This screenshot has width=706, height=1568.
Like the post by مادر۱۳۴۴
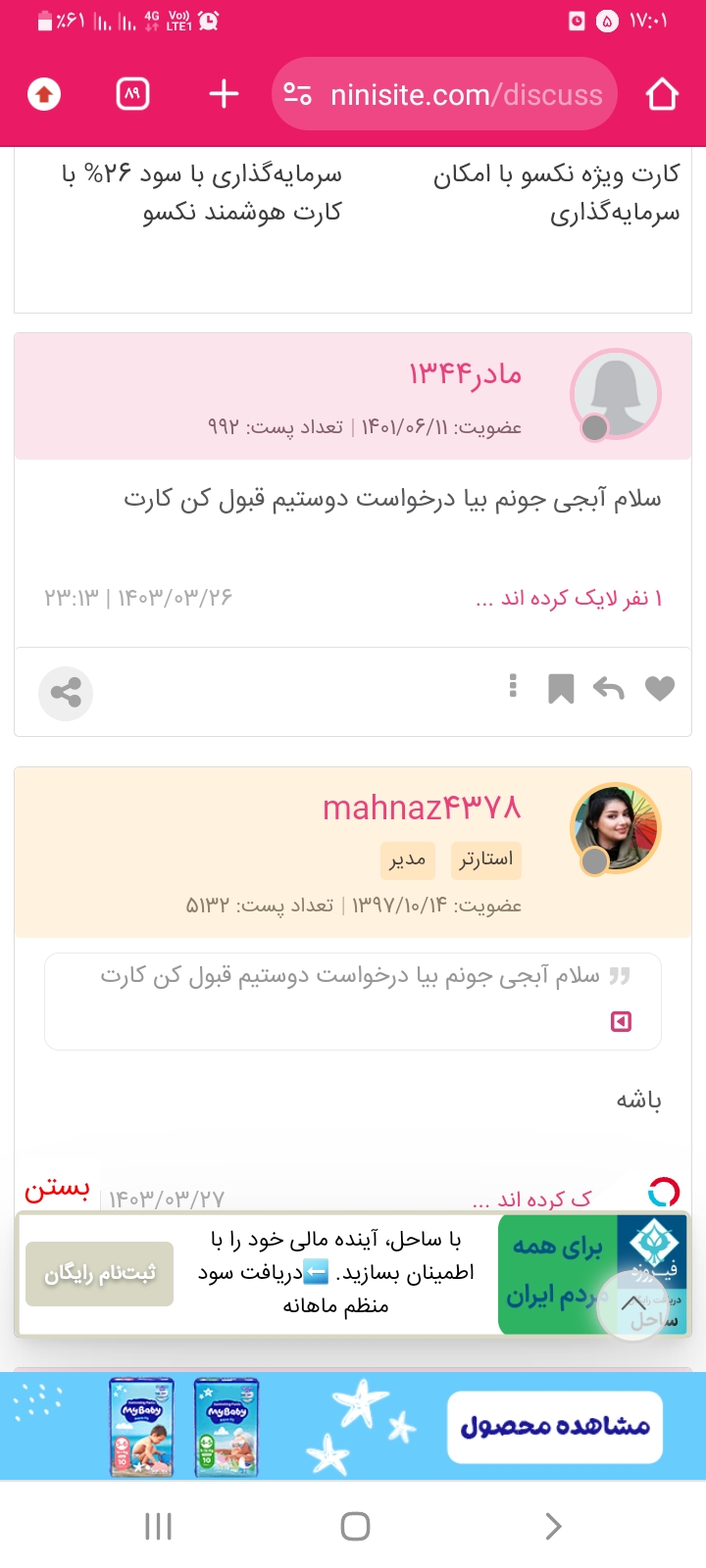pos(660,689)
